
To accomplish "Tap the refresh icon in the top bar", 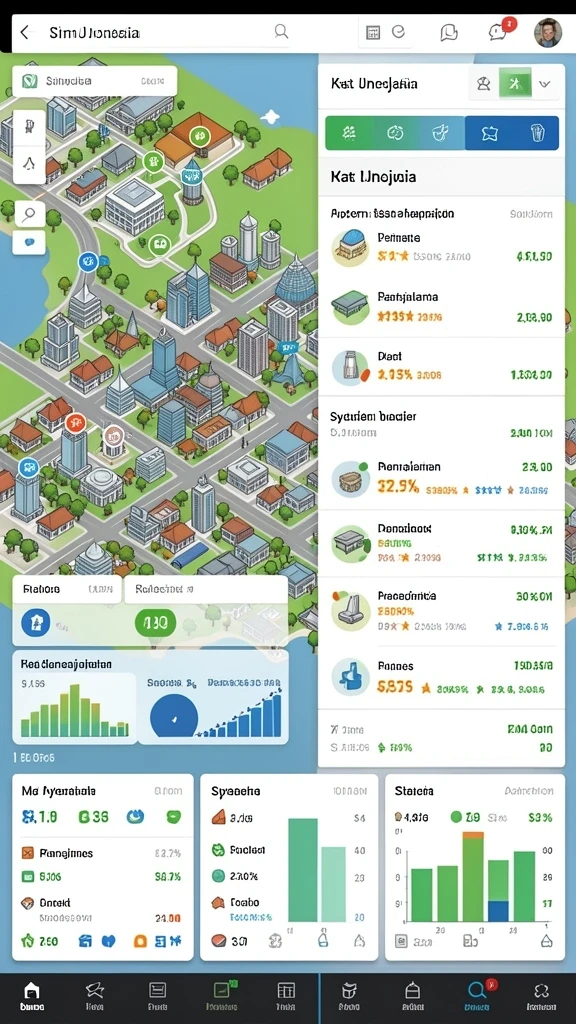I will pos(398,31).
